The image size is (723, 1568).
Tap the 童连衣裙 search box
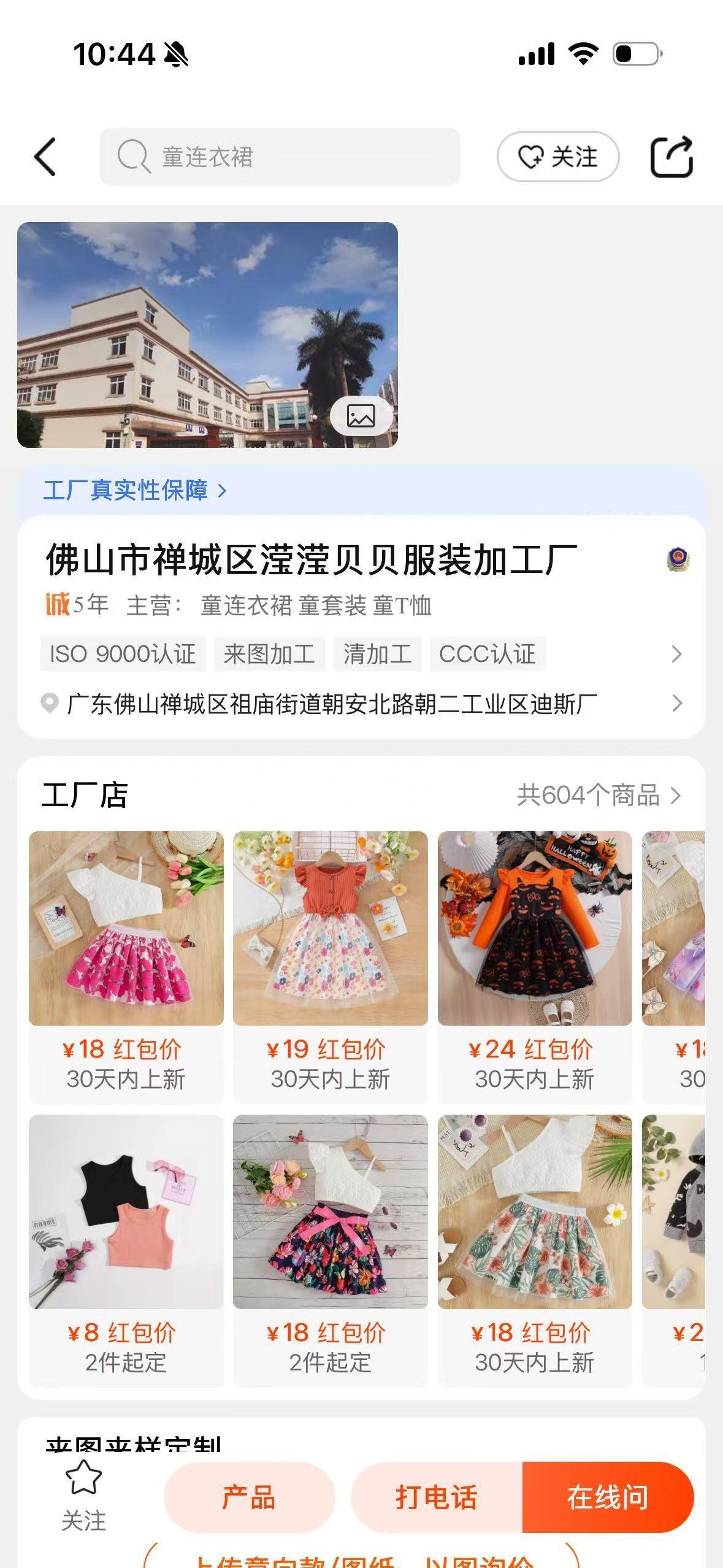pyautogui.click(x=280, y=157)
